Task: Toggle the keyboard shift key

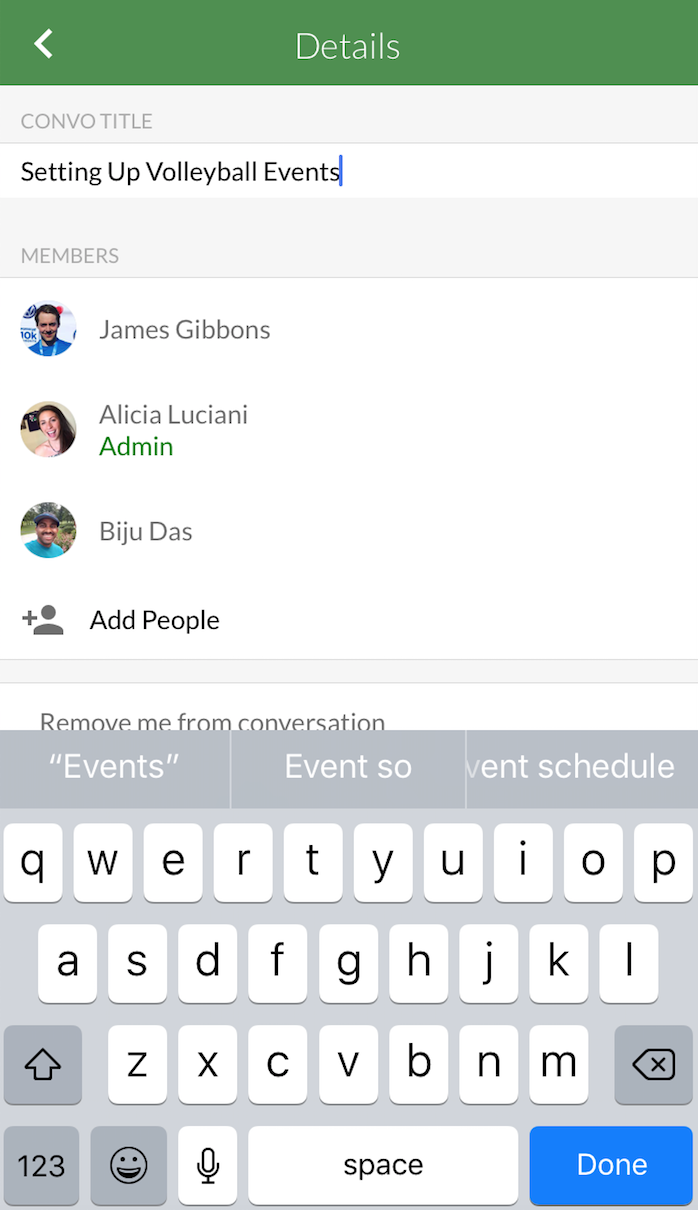Action: [x=42, y=1065]
